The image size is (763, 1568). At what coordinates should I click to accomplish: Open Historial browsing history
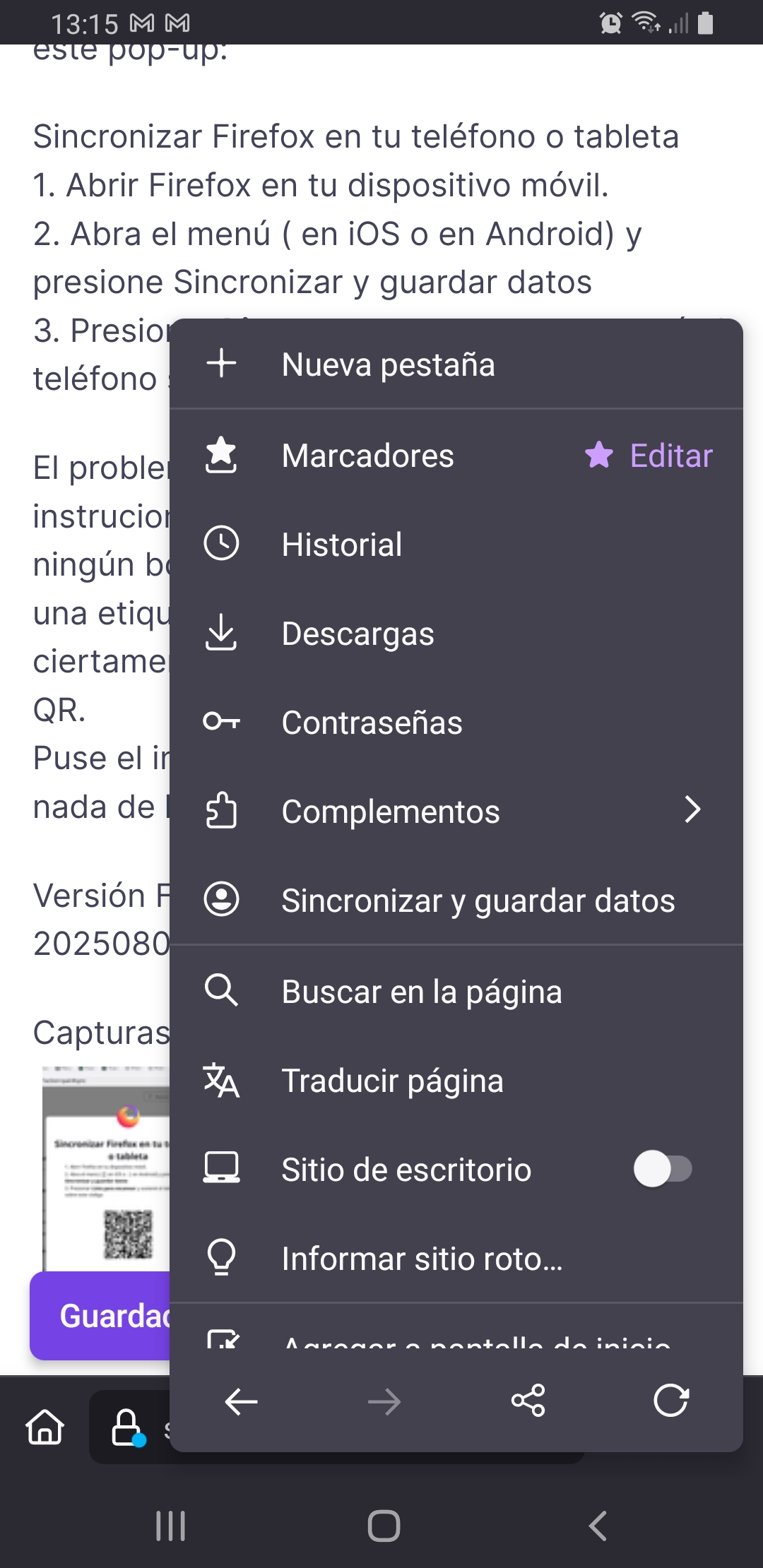tap(342, 545)
